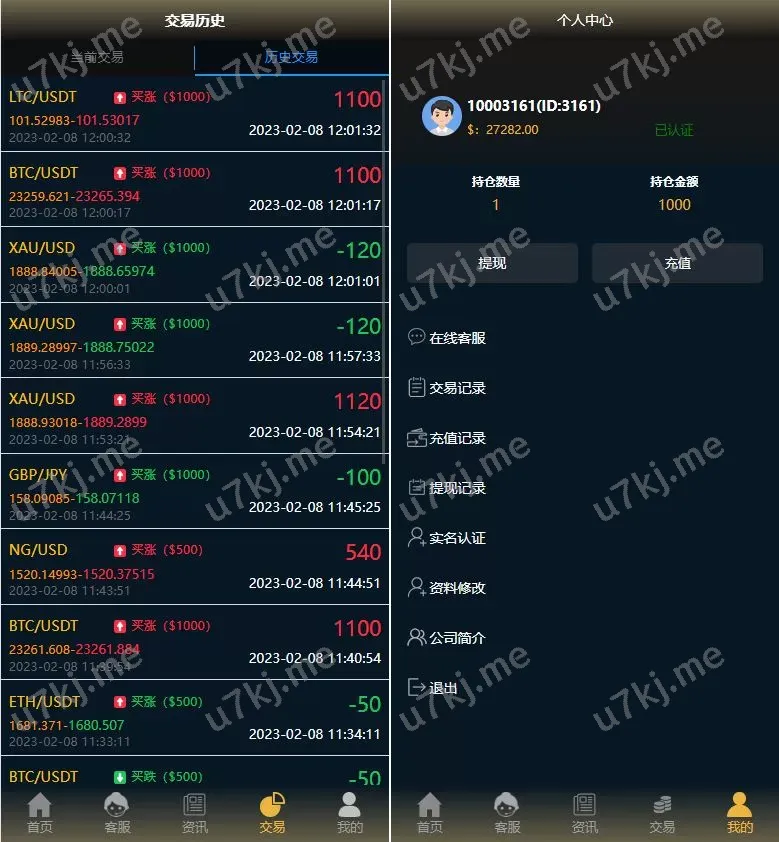Open 交易记录 trade records

click(447, 388)
